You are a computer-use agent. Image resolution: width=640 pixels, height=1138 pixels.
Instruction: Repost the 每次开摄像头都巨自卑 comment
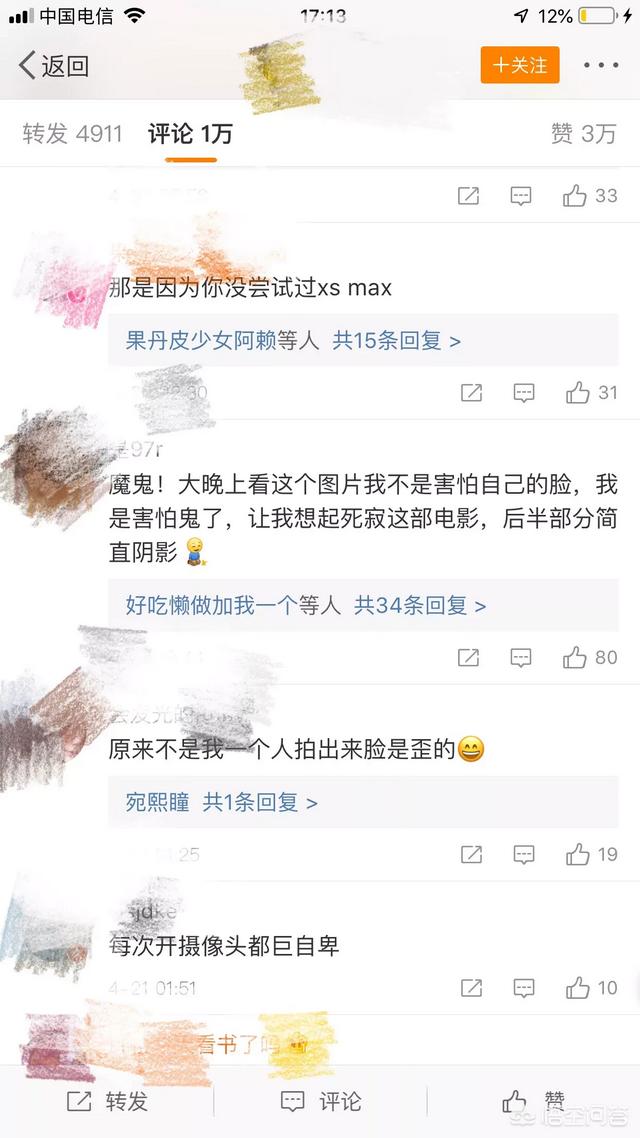471,988
